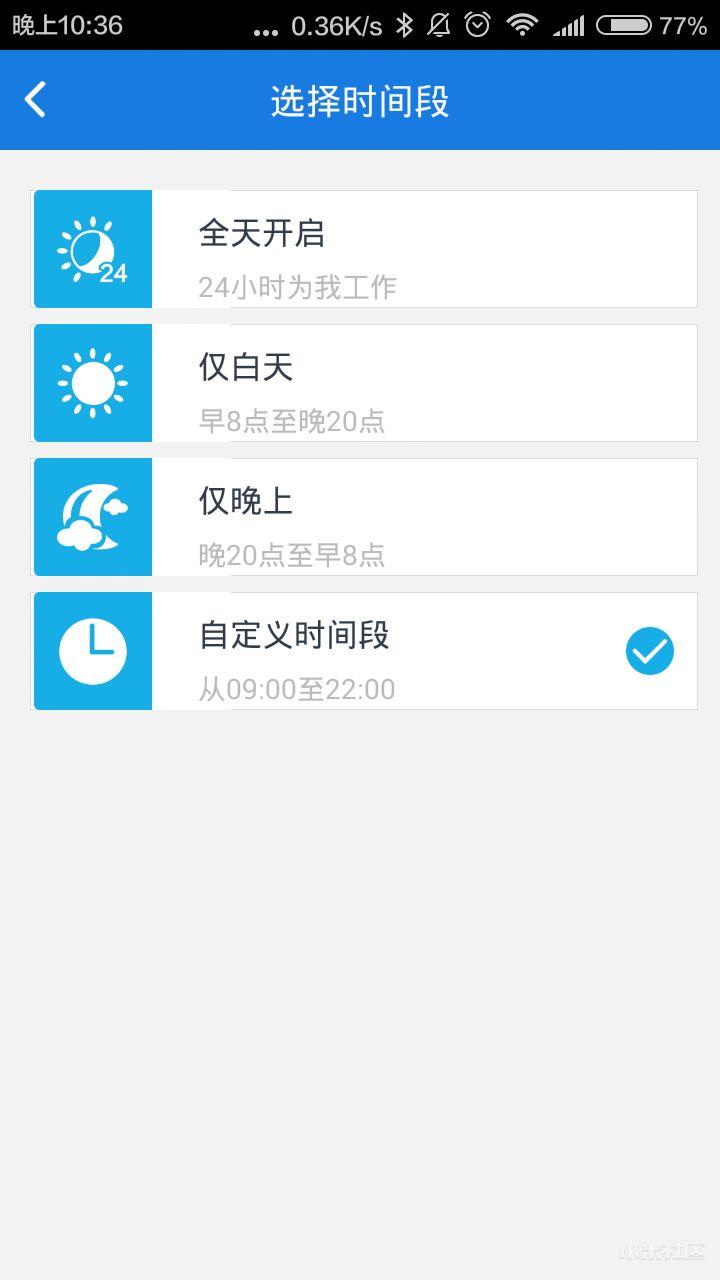Click the clock icon beside 自定义时间段
This screenshot has height=1280, width=720.
tap(92, 650)
